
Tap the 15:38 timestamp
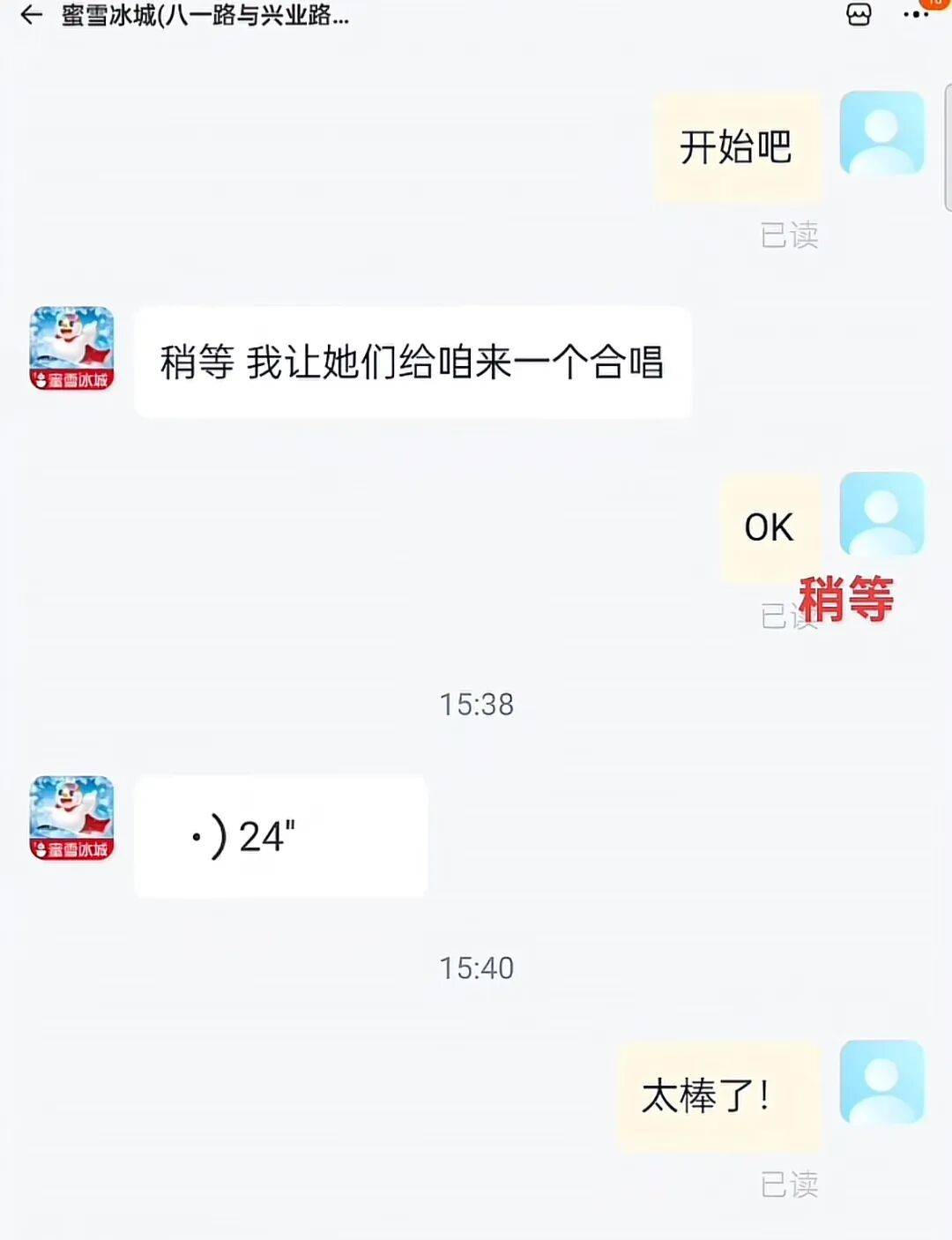(475, 704)
